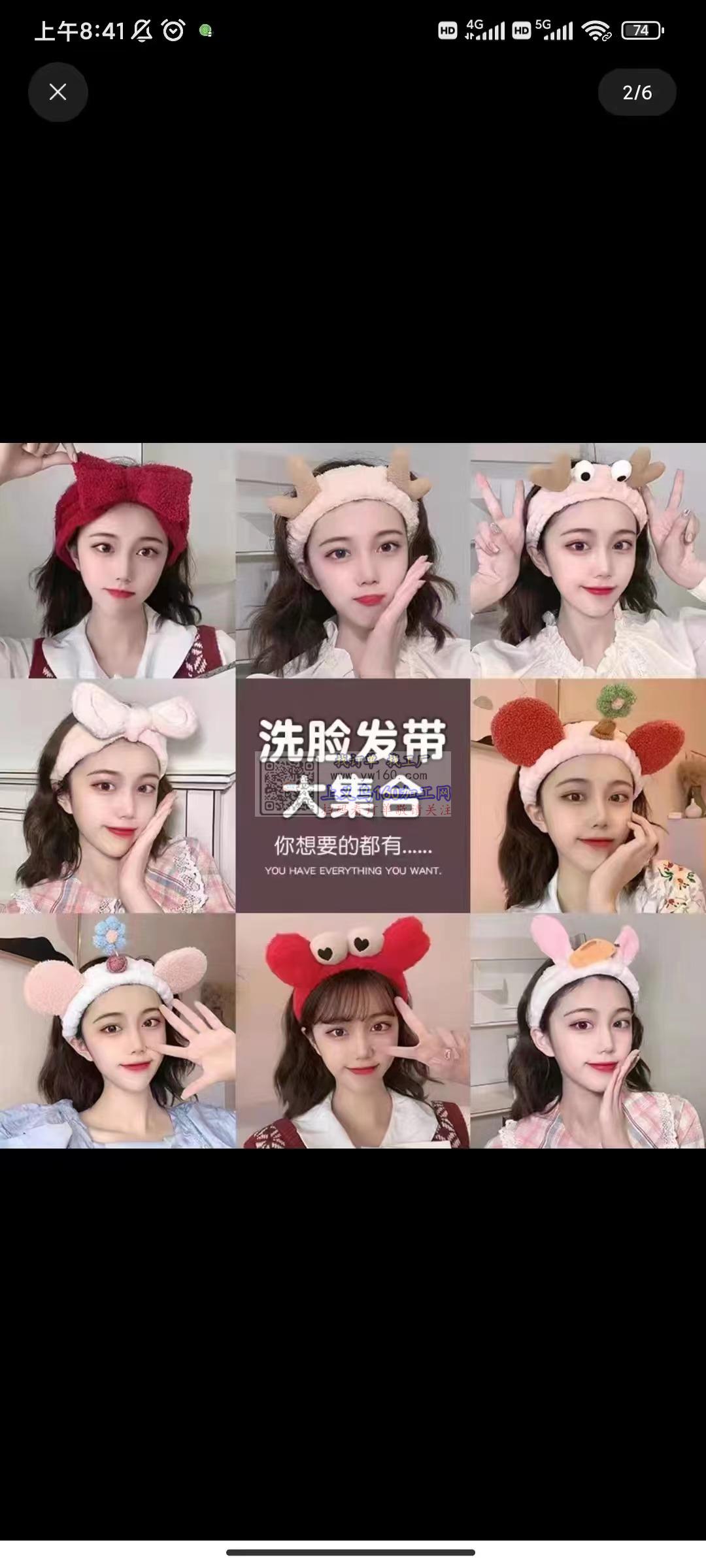Image resolution: width=706 pixels, height=1568 pixels.
Task: Close the image viewer
Action: coord(58,92)
